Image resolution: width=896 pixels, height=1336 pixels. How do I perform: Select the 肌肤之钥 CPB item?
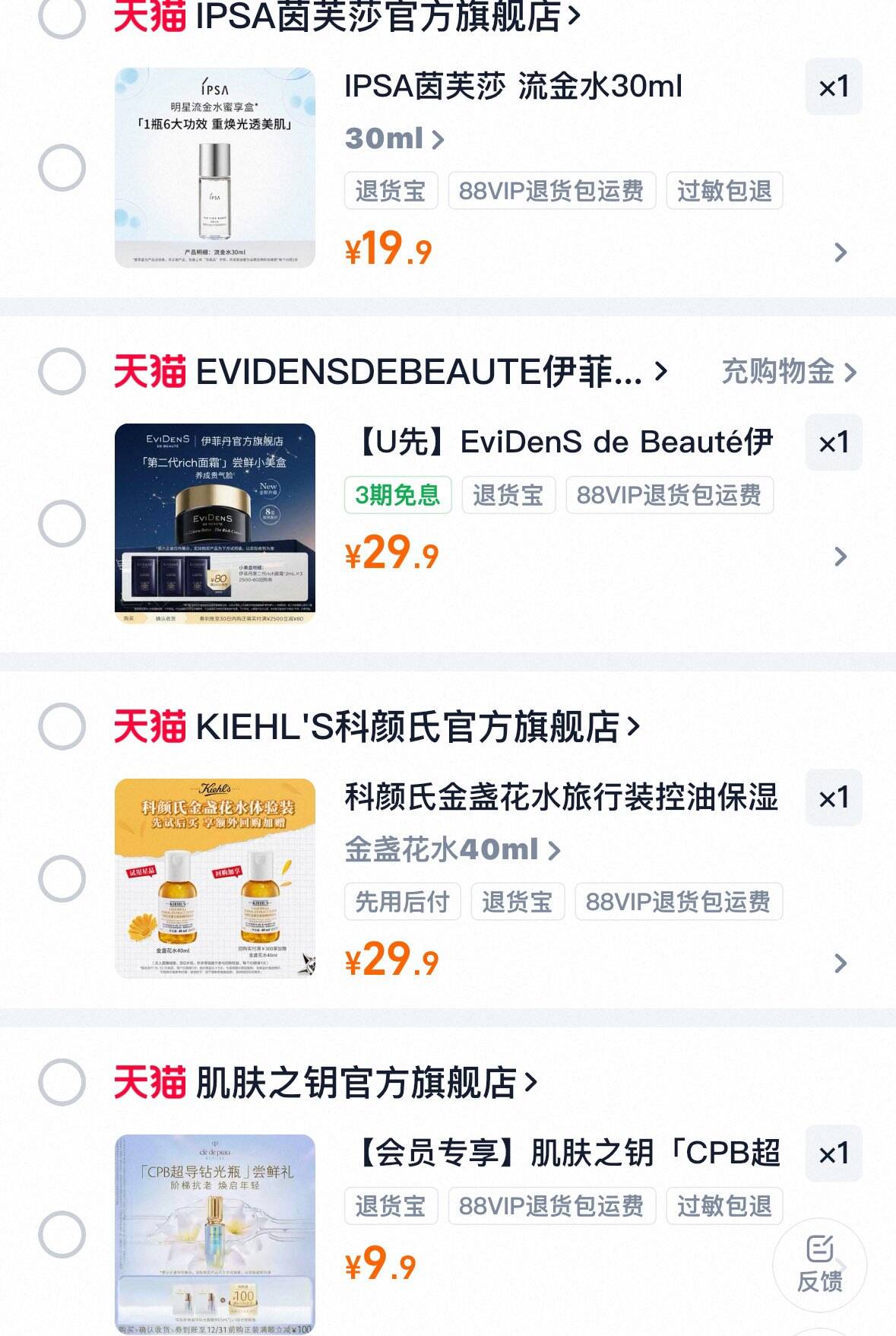click(x=62, y=1234)
